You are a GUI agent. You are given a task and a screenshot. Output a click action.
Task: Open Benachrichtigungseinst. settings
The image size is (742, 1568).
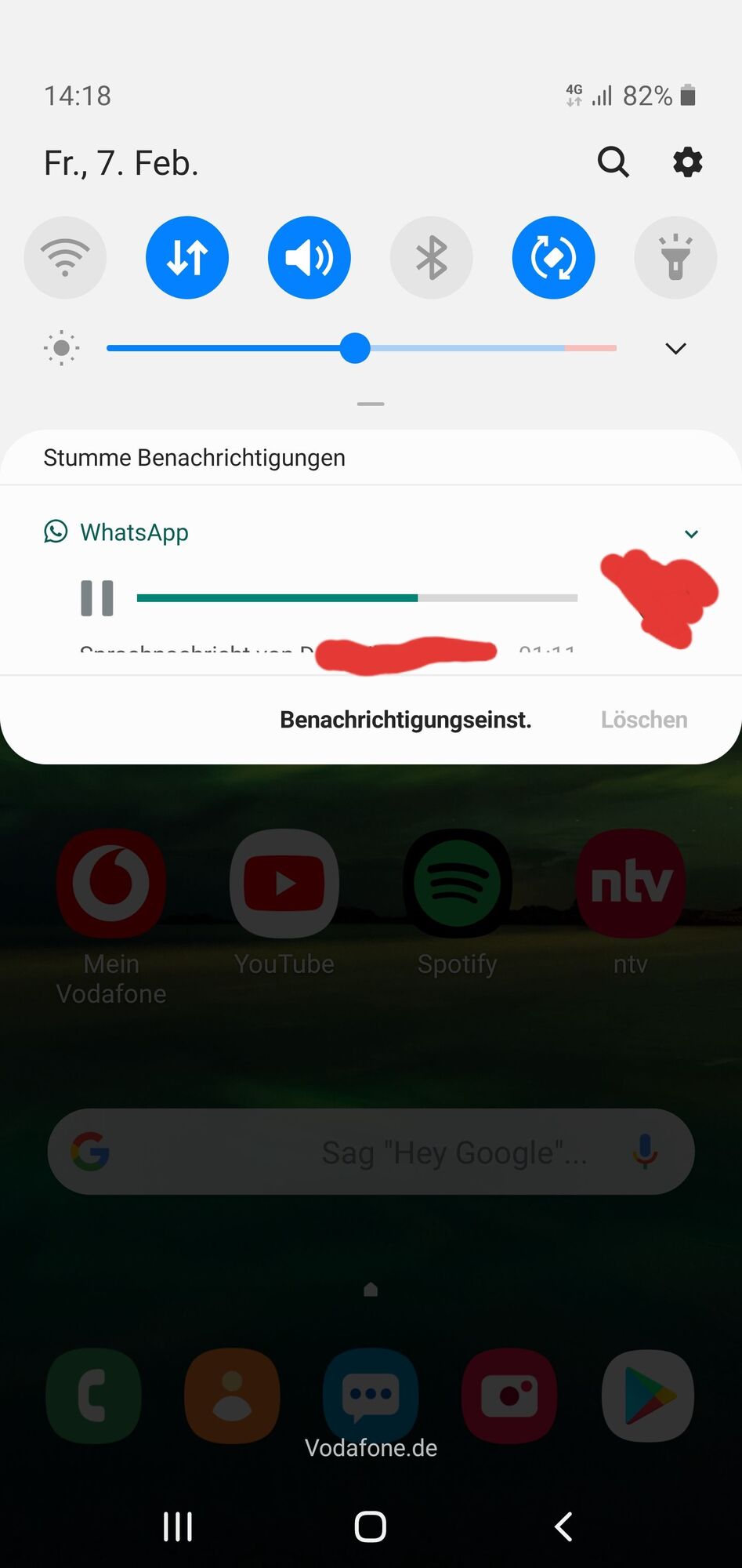406,720
